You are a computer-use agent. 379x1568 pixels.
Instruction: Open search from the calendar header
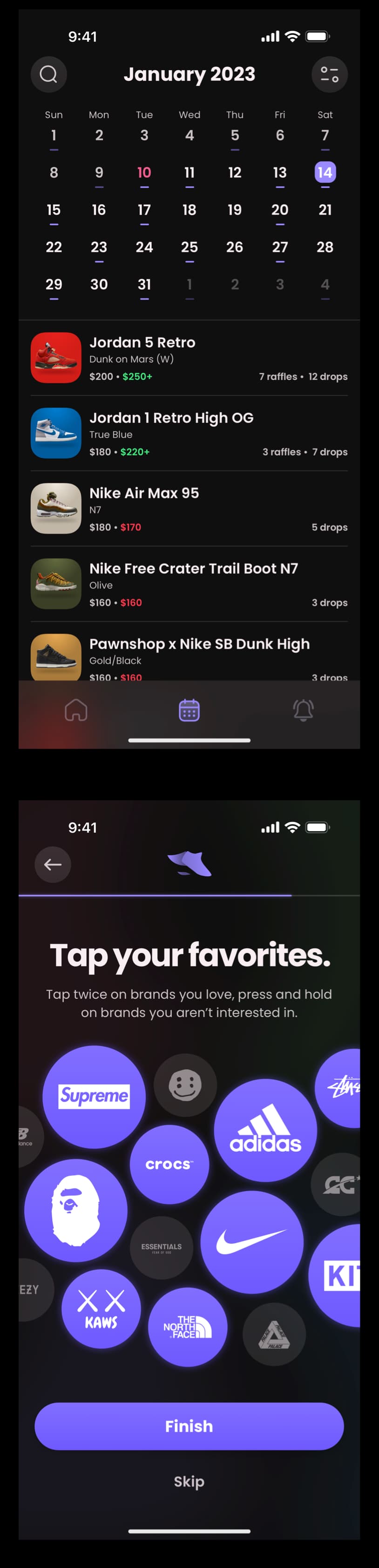[x=49, y=74]
